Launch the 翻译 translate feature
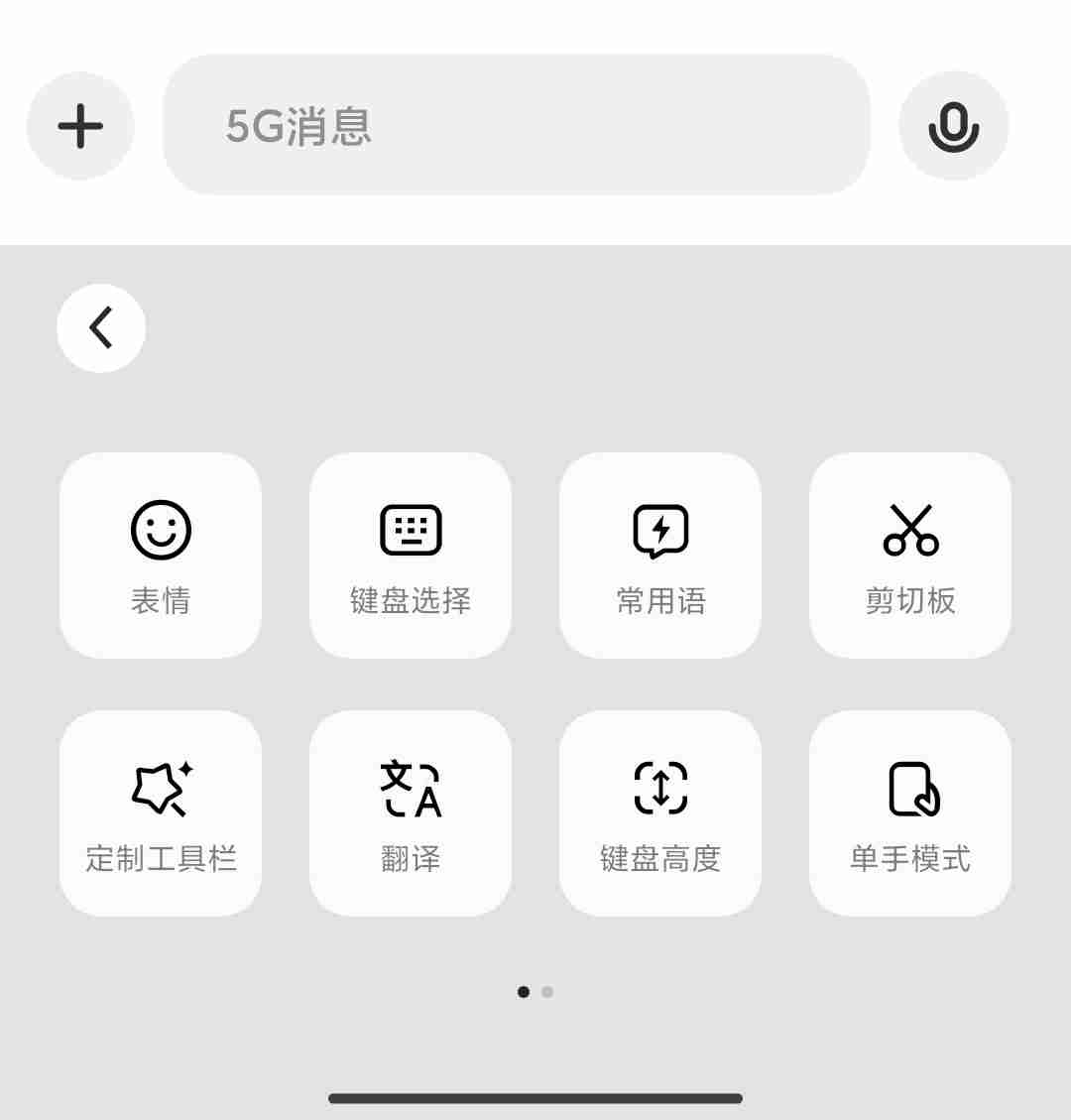 point(410,811)
